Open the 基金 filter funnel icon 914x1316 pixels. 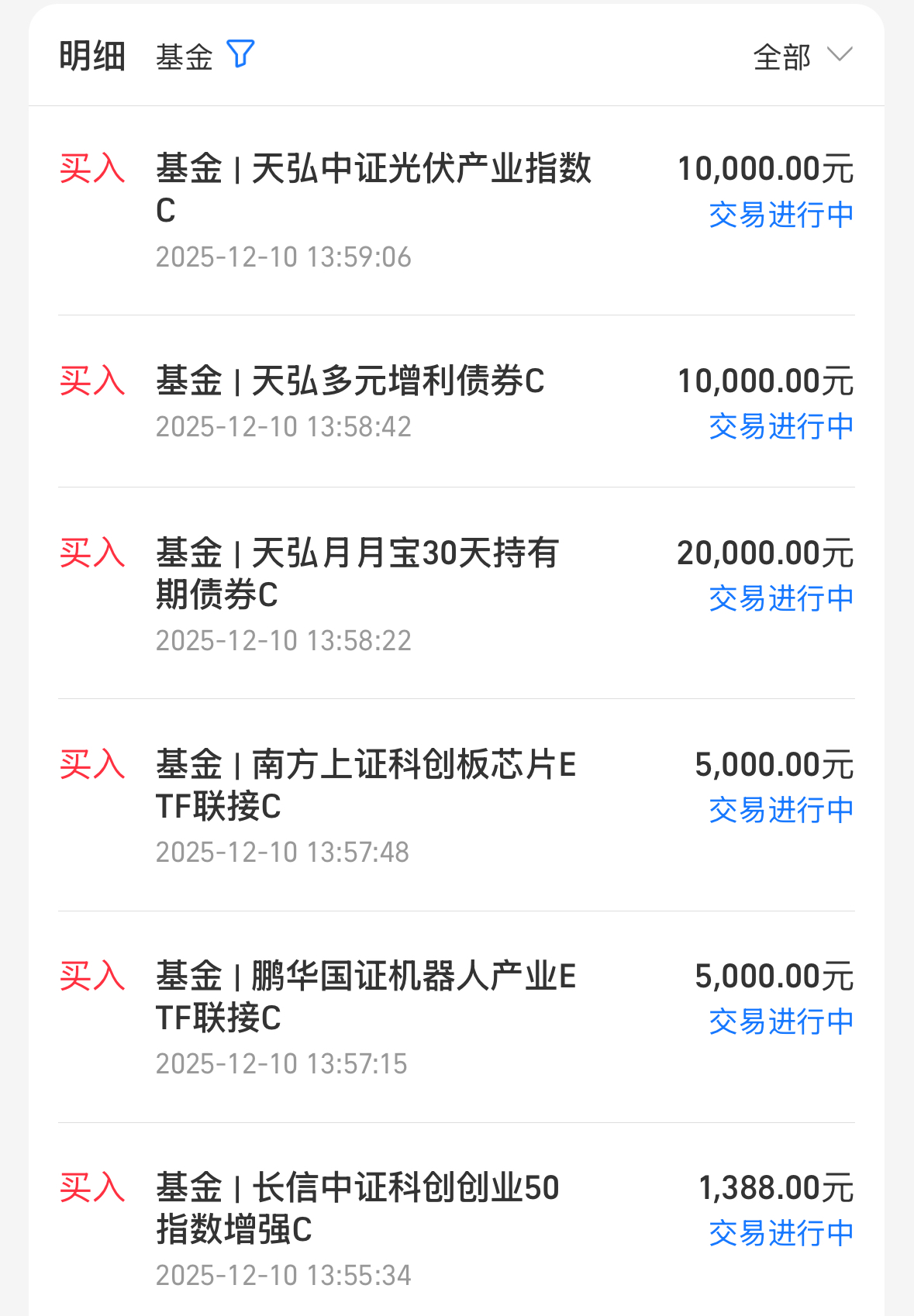click(x=240, y=54)
